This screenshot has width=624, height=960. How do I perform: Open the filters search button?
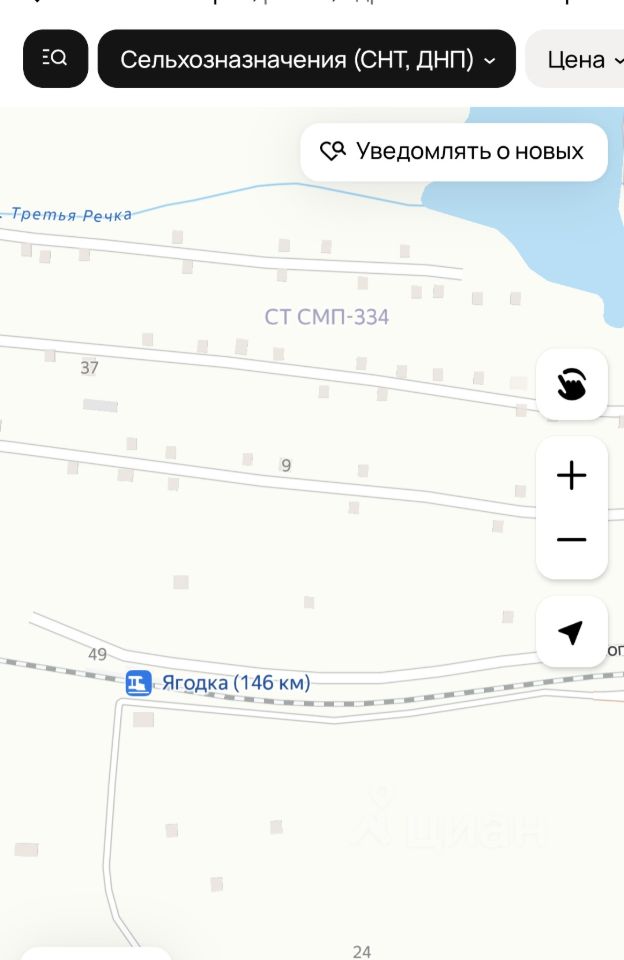click(x=55, y=59)
